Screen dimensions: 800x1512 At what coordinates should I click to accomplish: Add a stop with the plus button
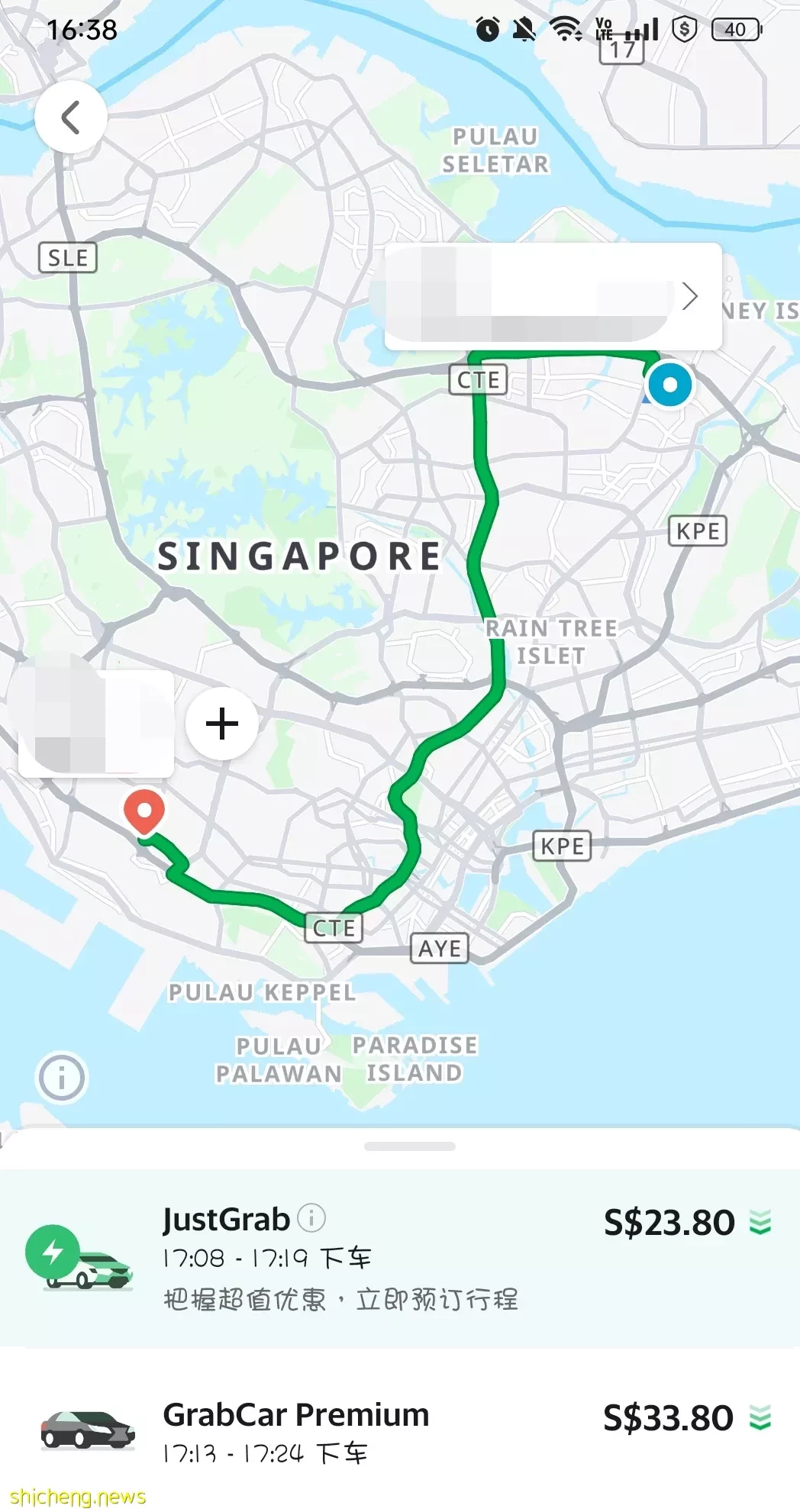point(222,724)
